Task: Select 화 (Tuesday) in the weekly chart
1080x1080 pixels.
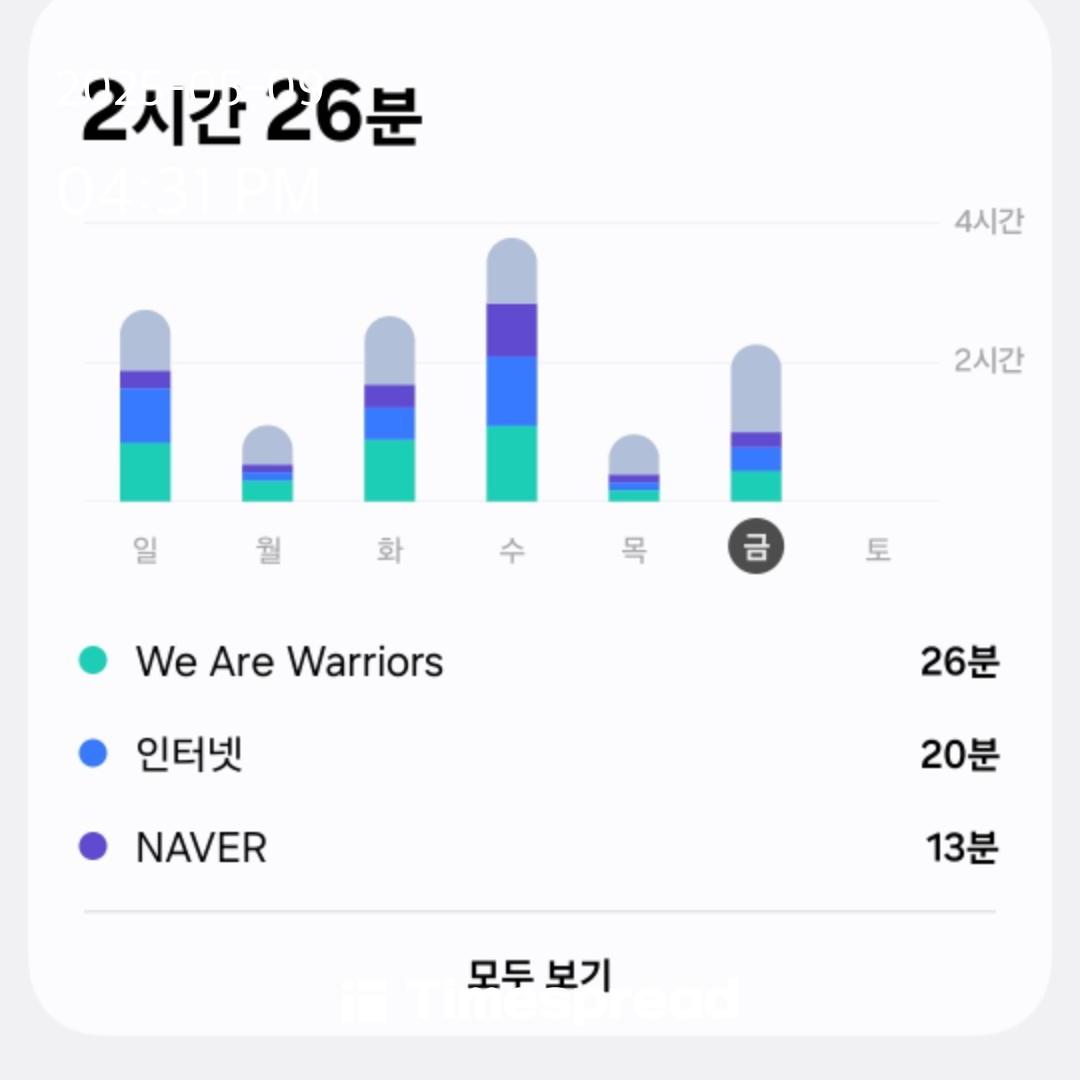Action: pyautogui.click(x=390, y=549)
